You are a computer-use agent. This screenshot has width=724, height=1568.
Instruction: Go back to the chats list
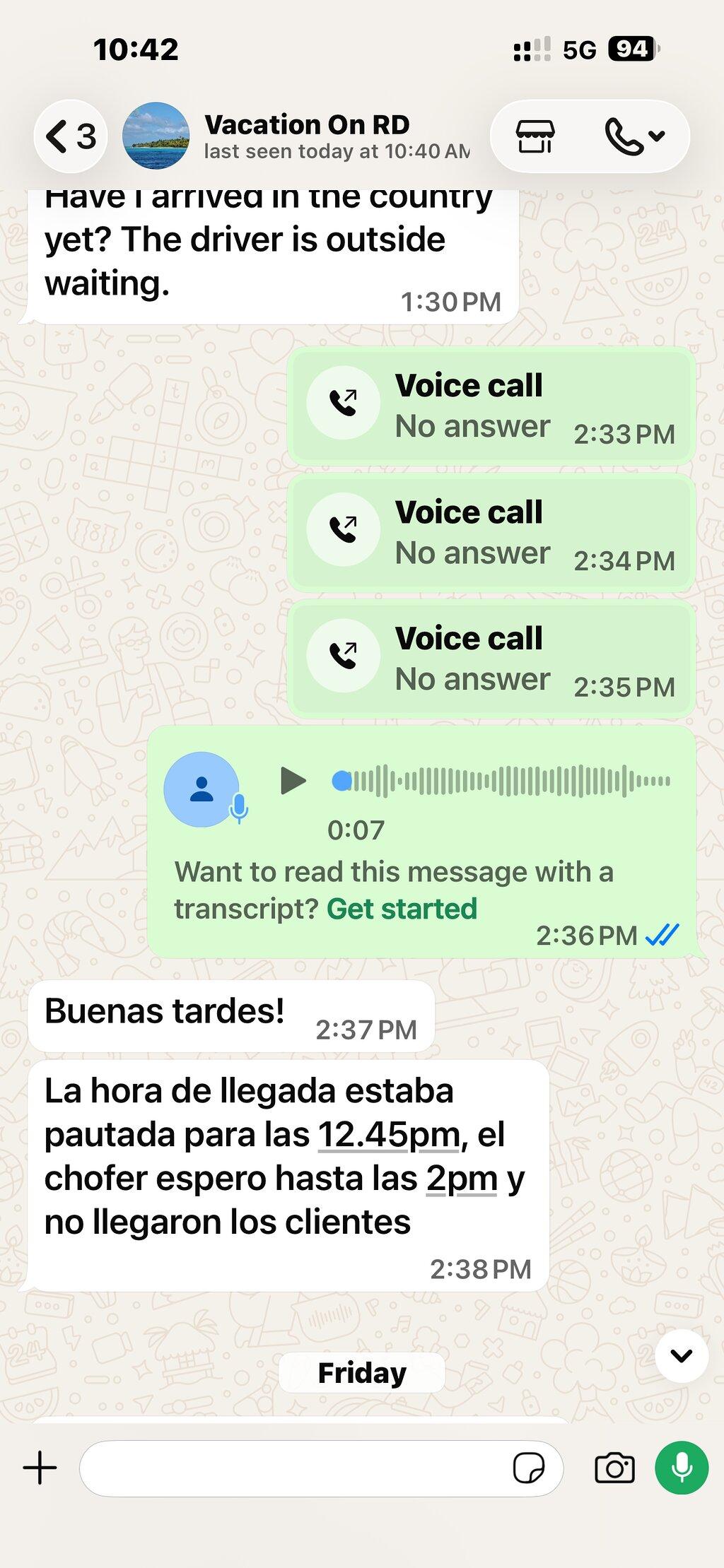70,136
